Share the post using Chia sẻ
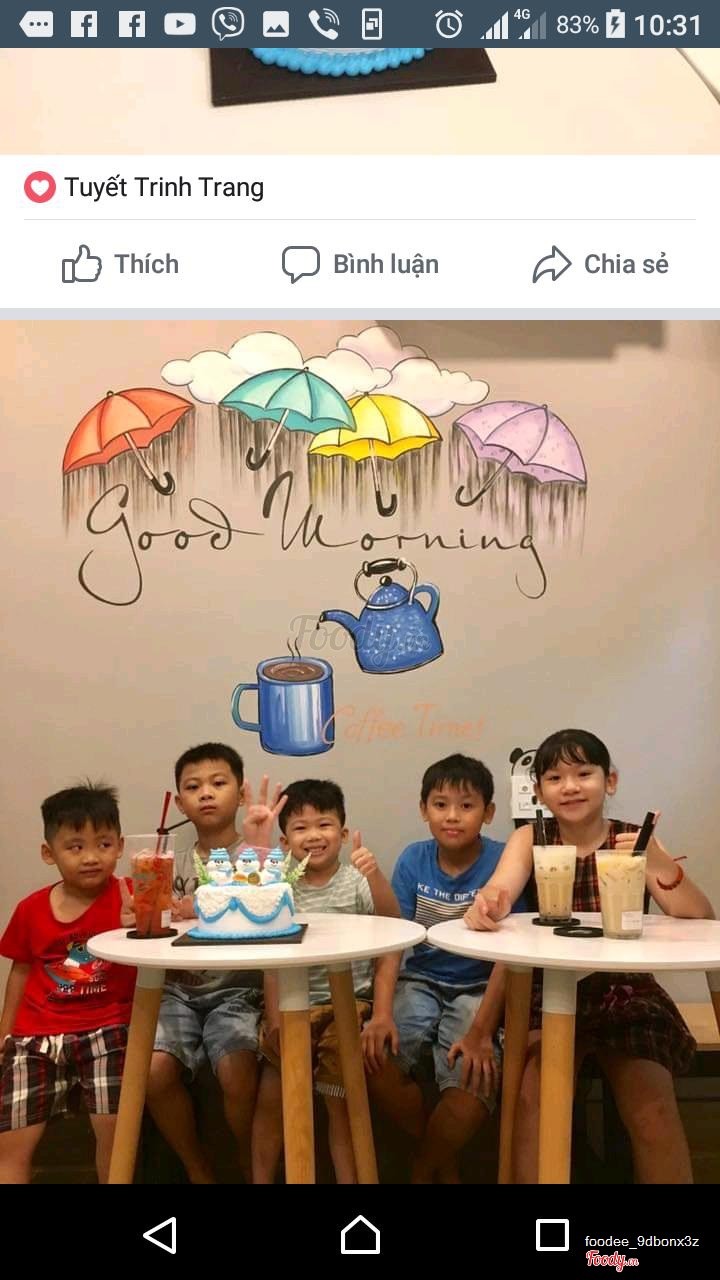 600,265
